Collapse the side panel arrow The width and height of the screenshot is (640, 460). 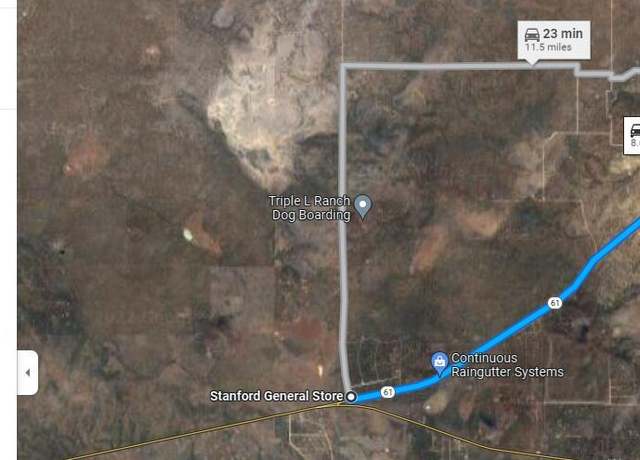[27, 373]
